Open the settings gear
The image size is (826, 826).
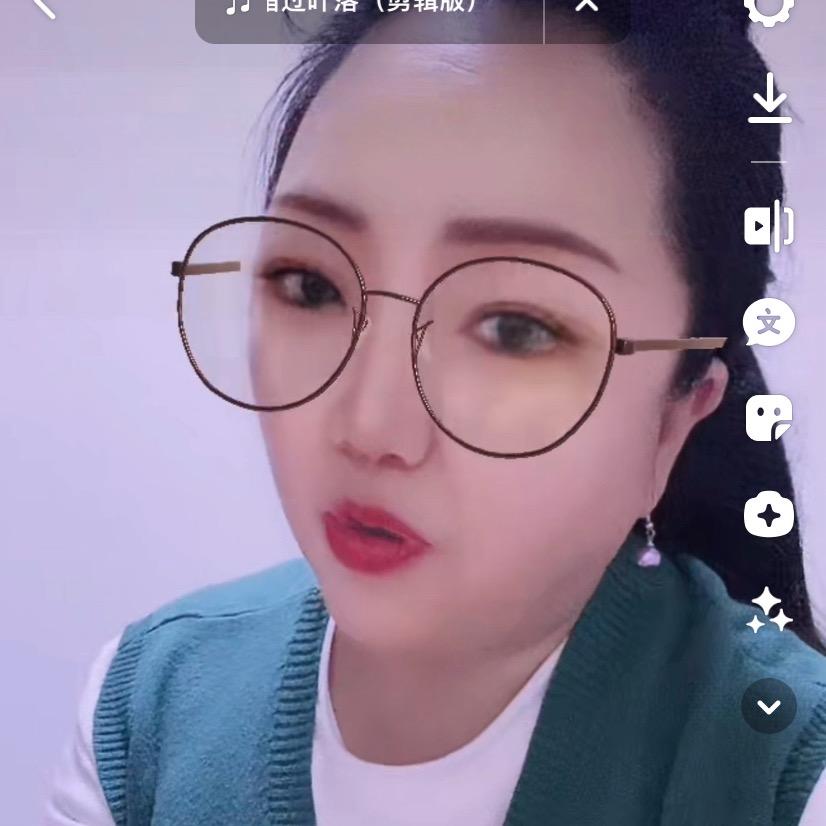769,10
